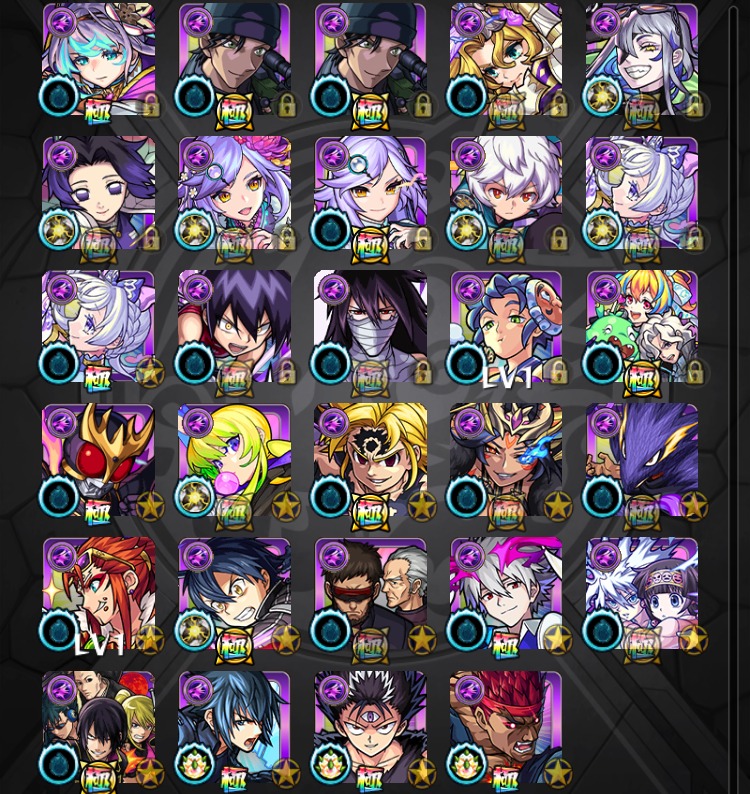Open the rainbow-haired girl with green dragon

coord(642,326)
